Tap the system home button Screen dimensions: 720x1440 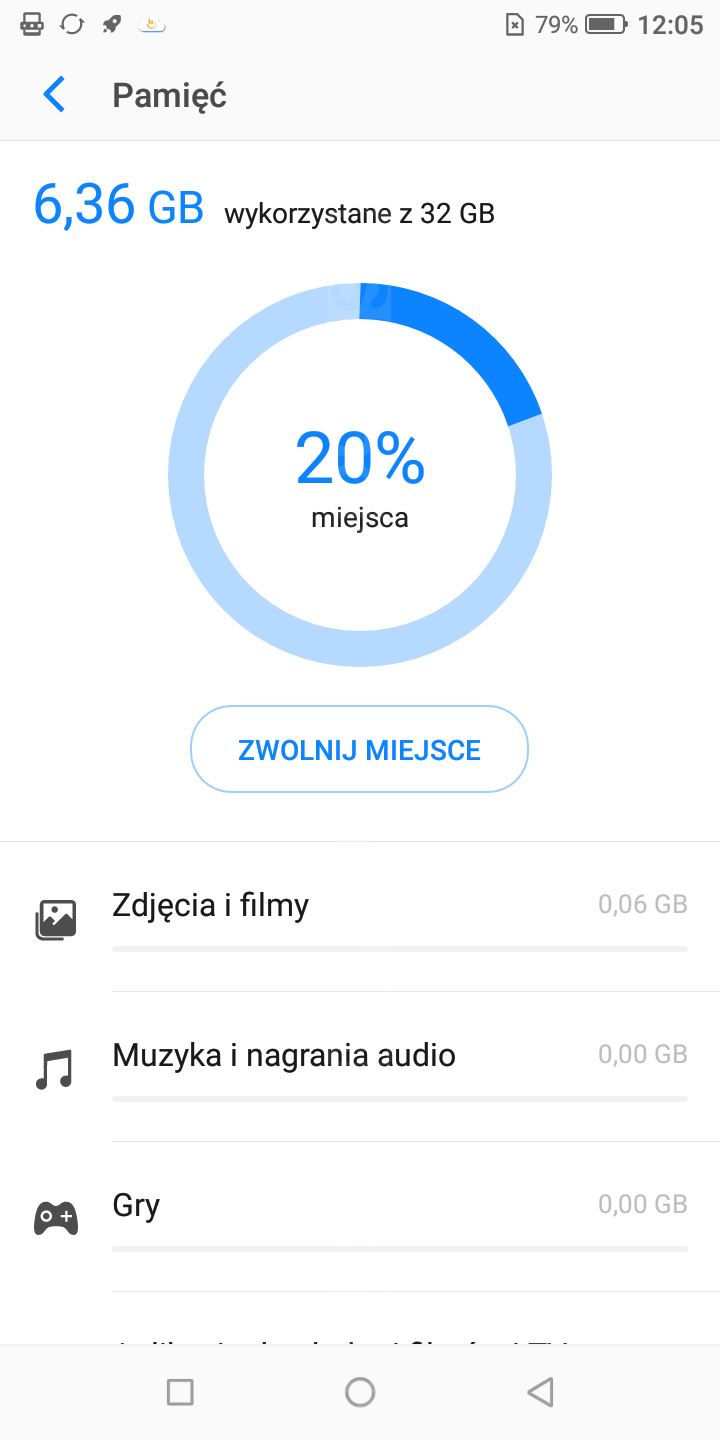tap(360, 1392)
